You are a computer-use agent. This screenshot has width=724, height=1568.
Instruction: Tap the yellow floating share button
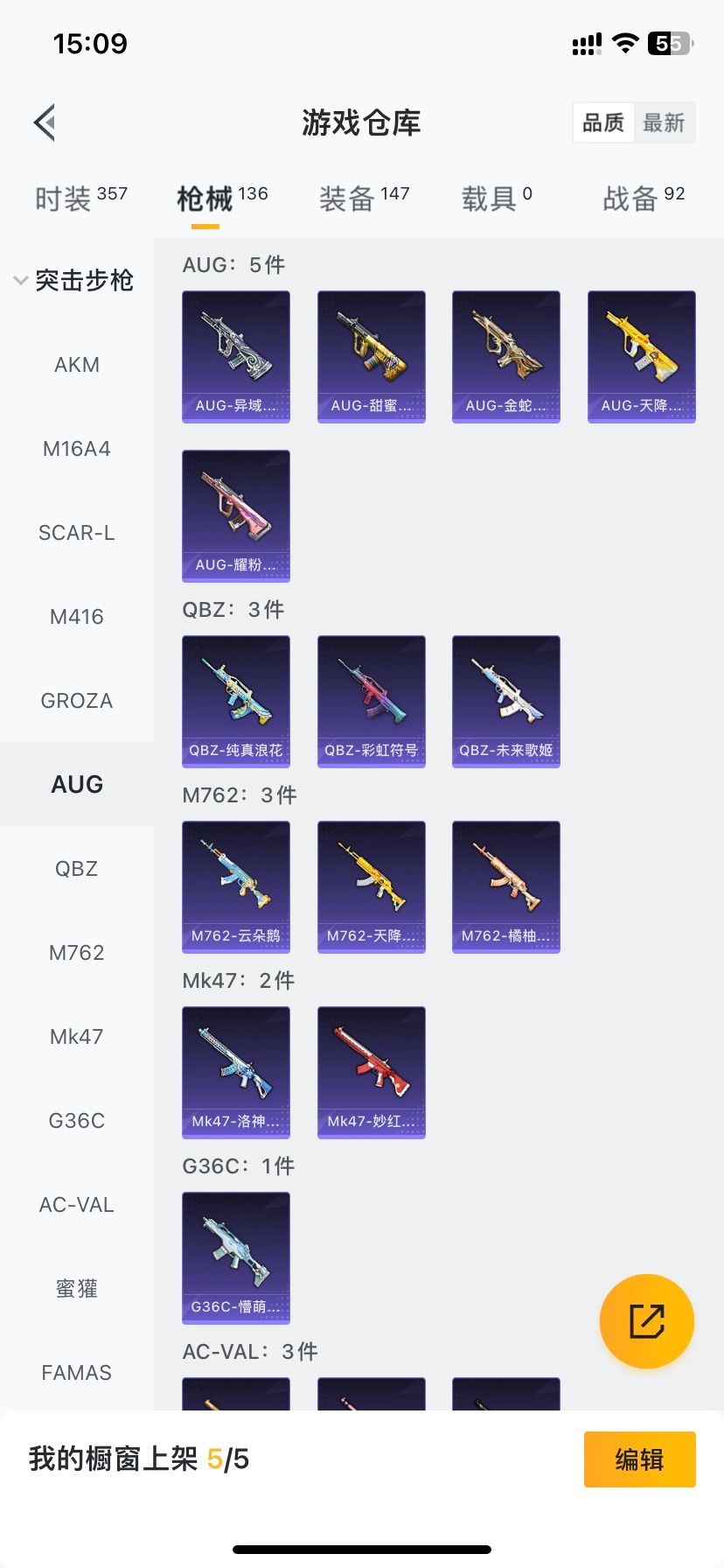coord(647,1321)
